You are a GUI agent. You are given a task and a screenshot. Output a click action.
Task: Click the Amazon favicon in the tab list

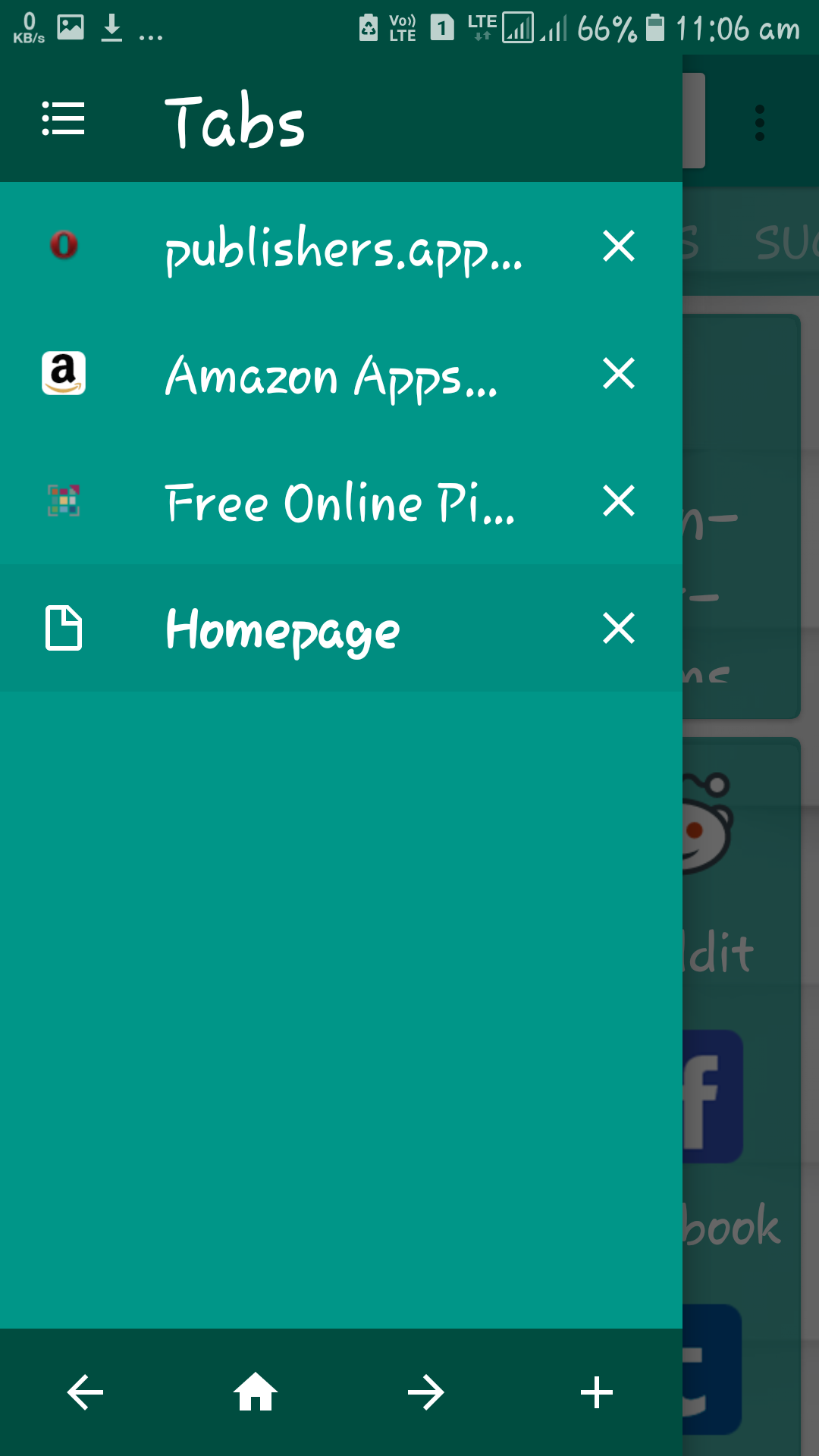click(64, 372)
